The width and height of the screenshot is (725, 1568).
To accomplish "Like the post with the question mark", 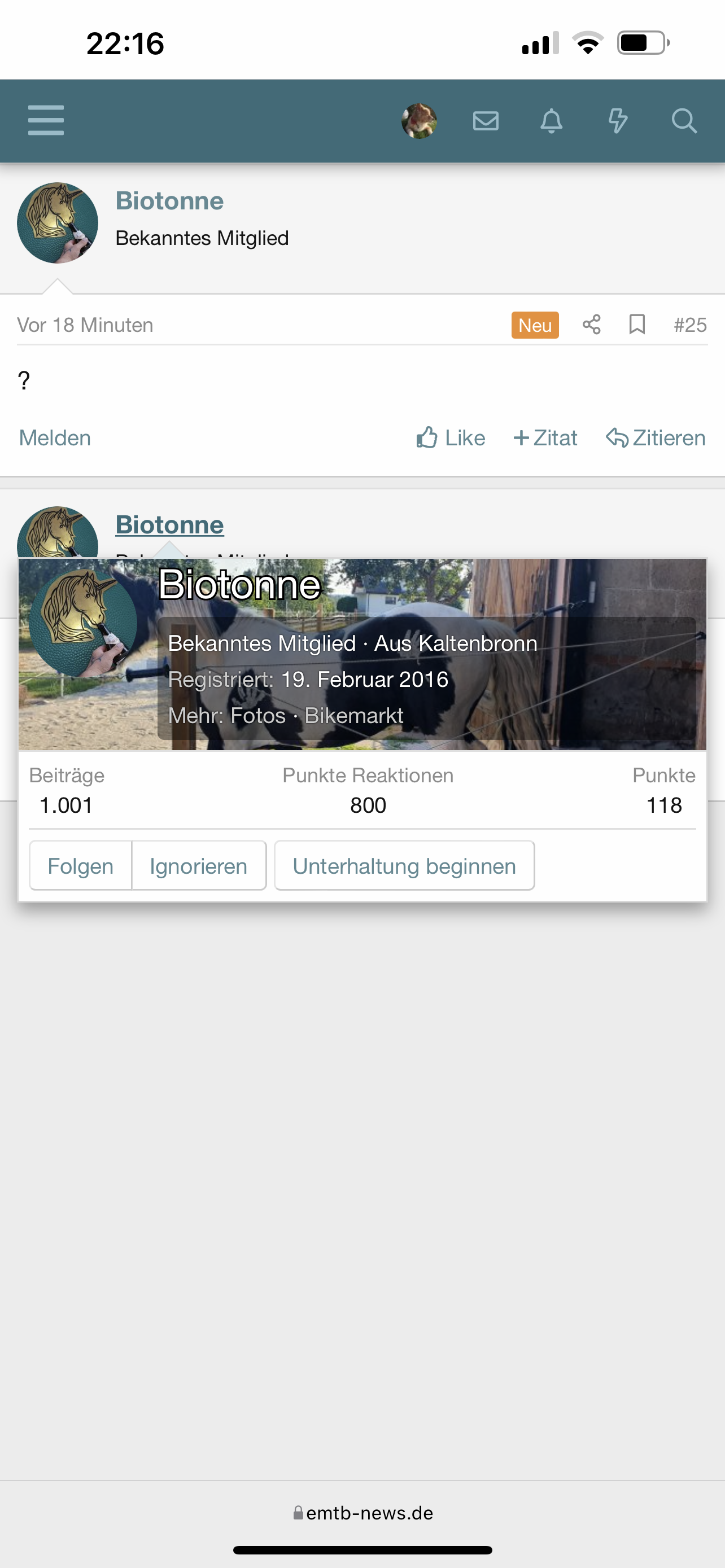I will [451, 437].
